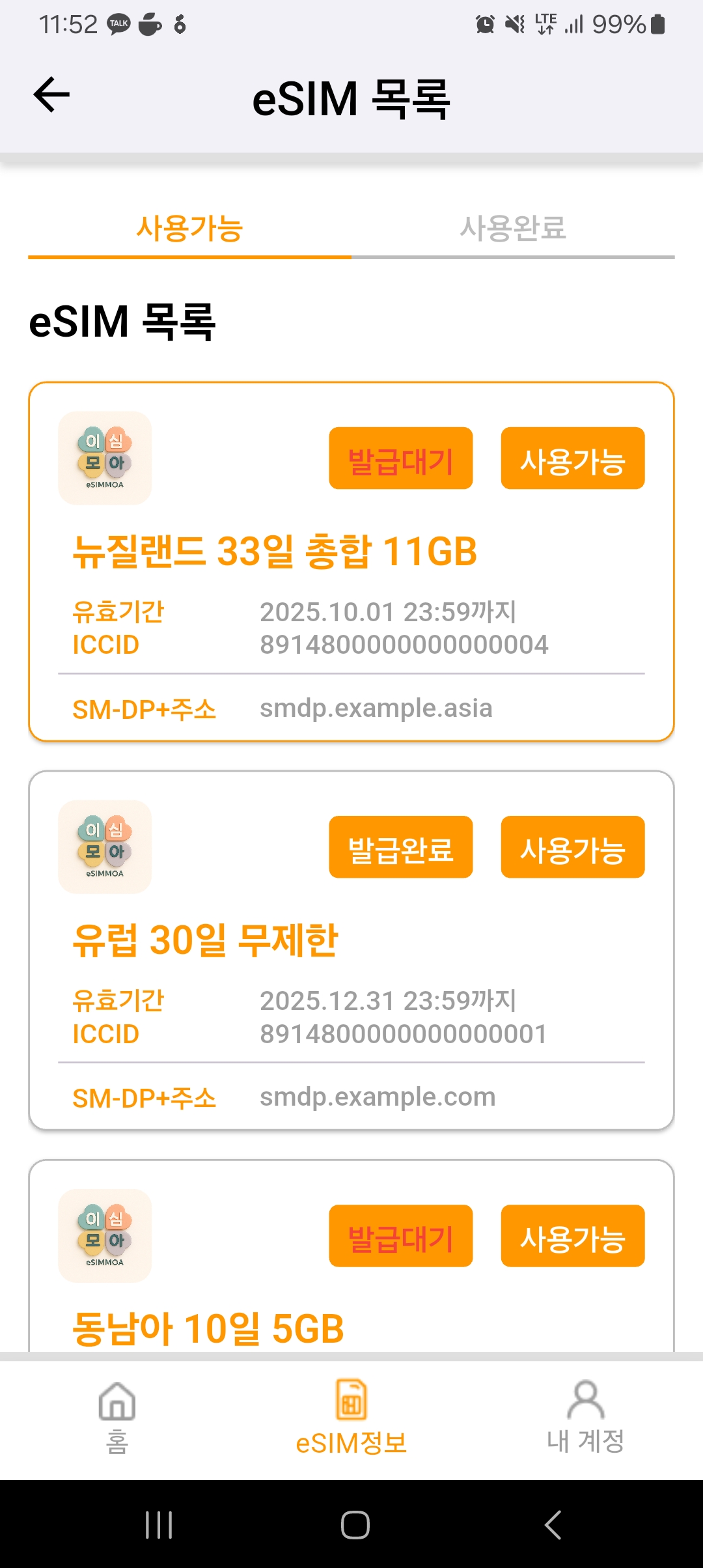Select the 사용가능 tab
Screen dimensions: 703x1568
click(189, 229)
